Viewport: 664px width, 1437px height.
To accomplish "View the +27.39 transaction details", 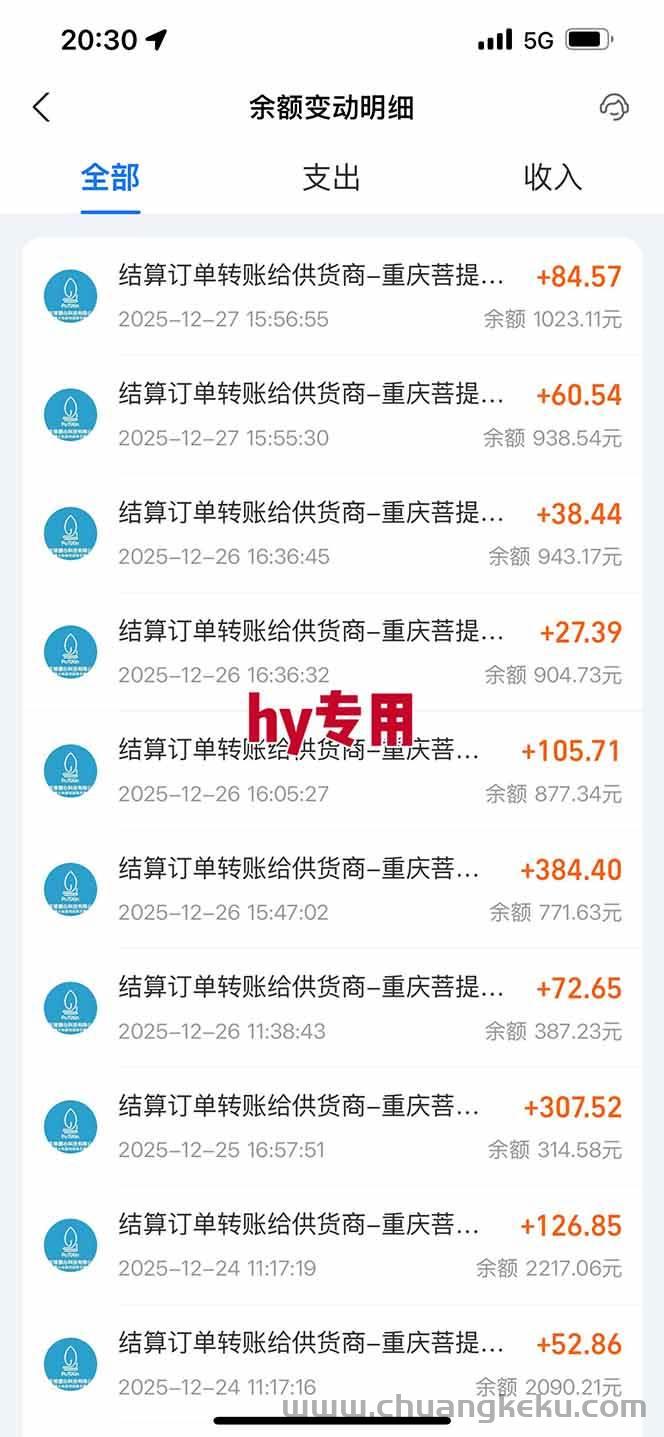I will [332, 652].
